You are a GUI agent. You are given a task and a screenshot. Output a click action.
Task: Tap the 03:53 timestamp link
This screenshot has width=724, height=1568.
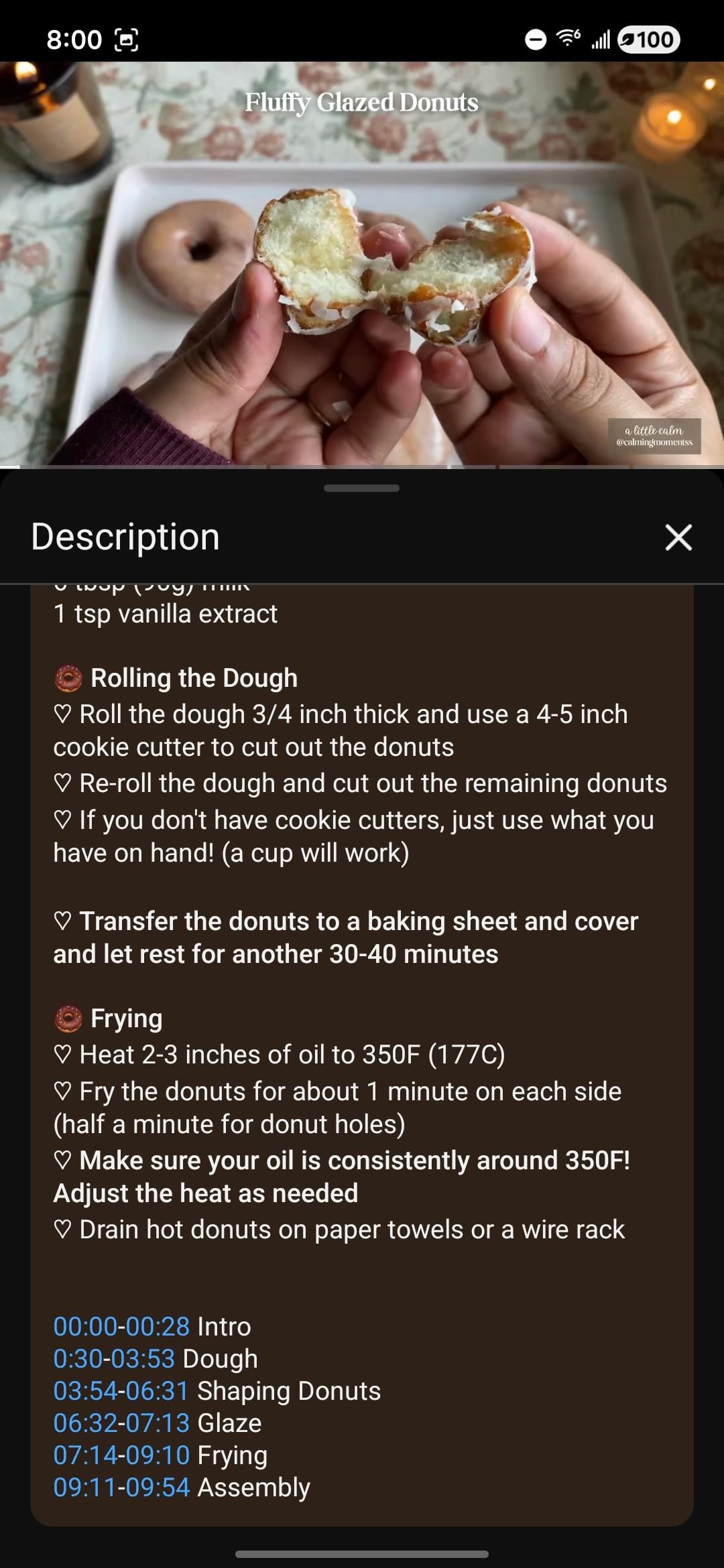(x=143, y=1358)
